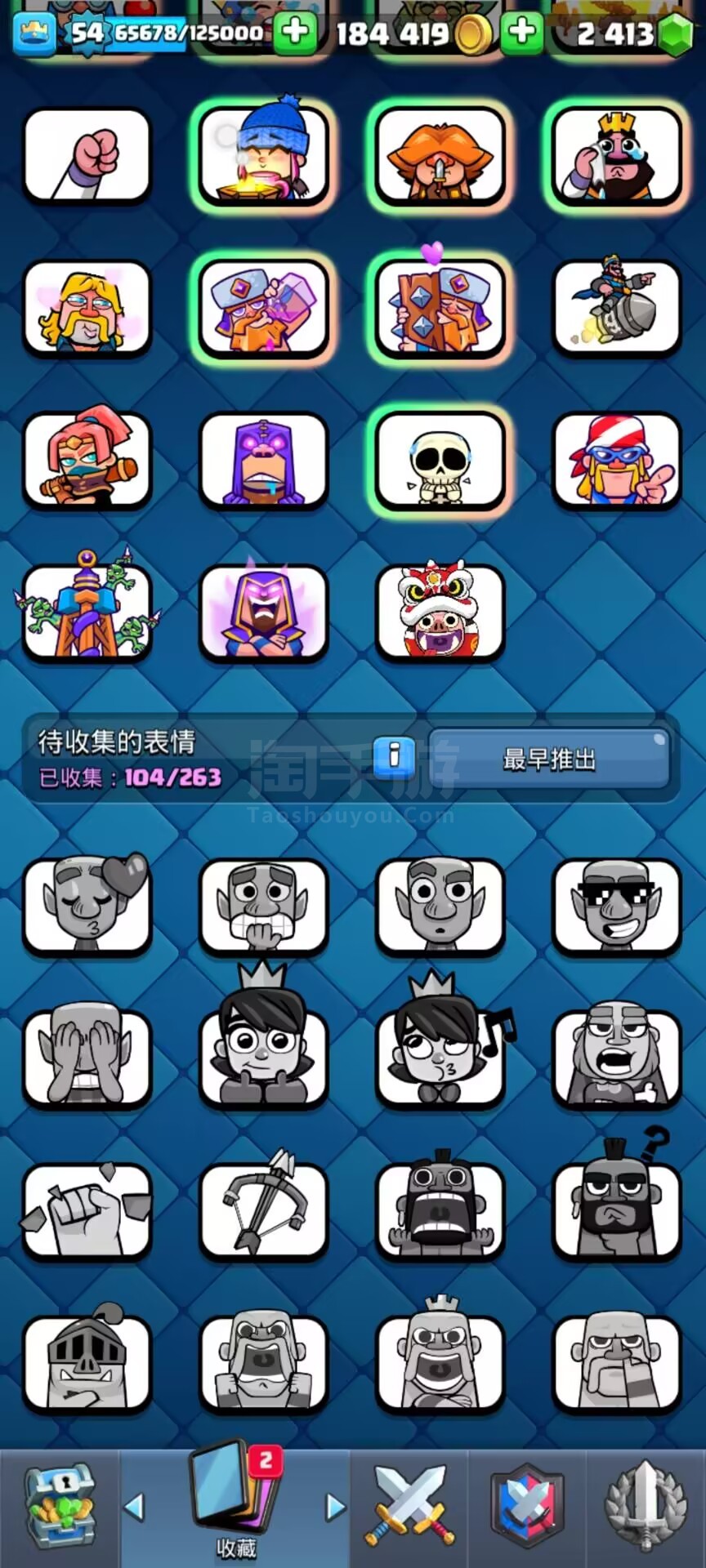Select the skeleton emote
The height and width of the screenshot is (1568, 706).
(440, 461)
